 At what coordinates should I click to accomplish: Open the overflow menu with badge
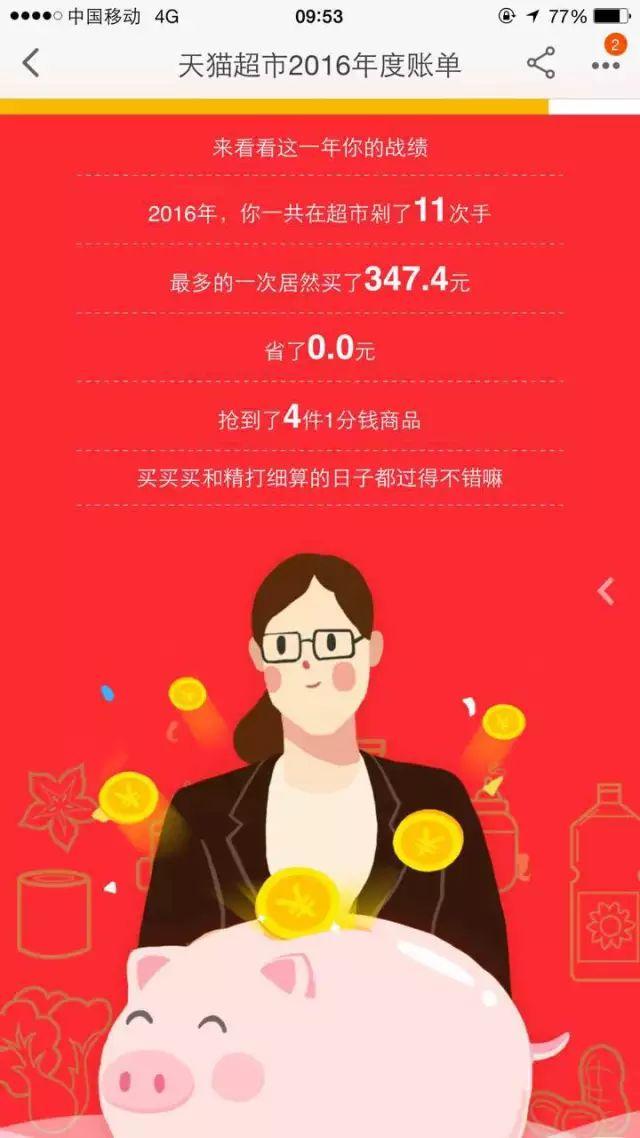tap(605, 65)
